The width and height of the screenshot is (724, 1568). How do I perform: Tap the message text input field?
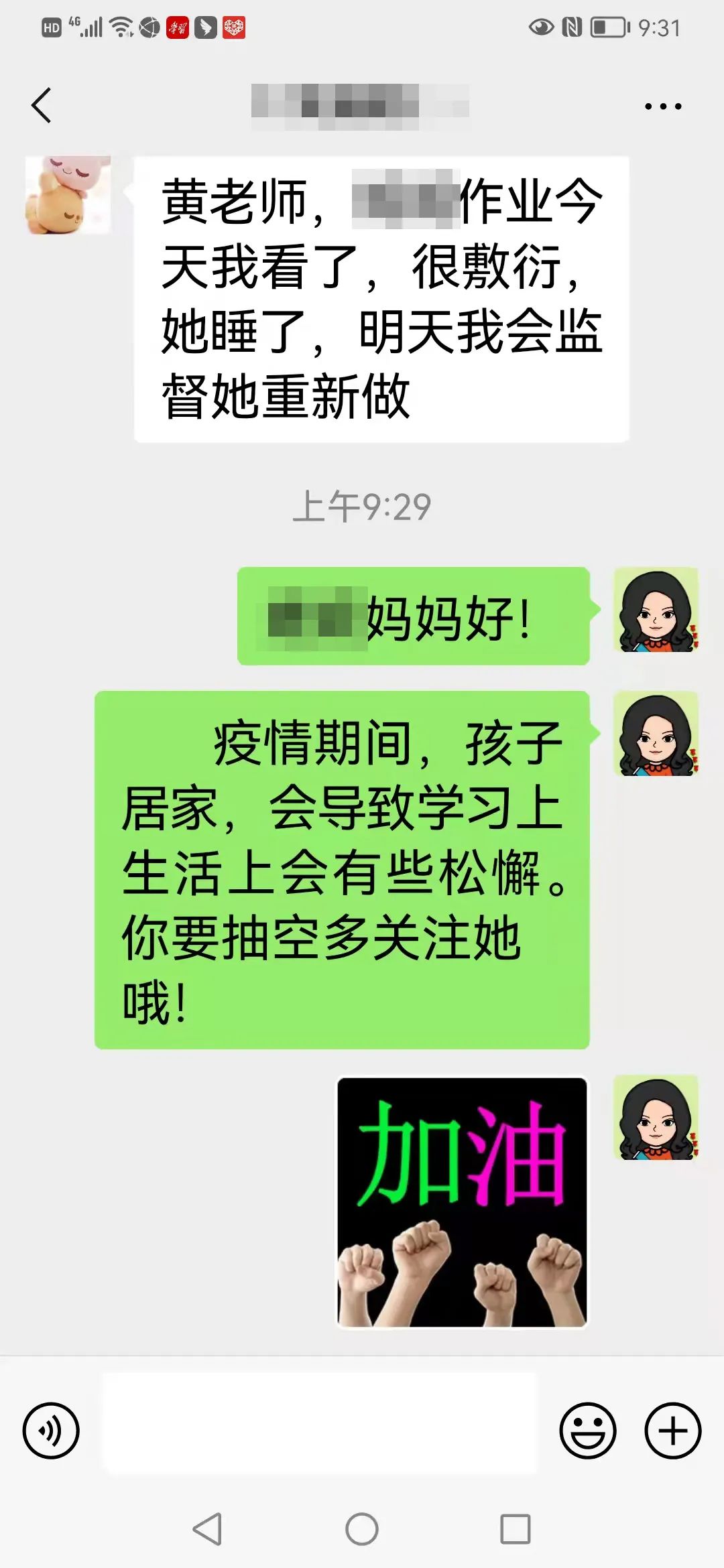(320, 1424)
